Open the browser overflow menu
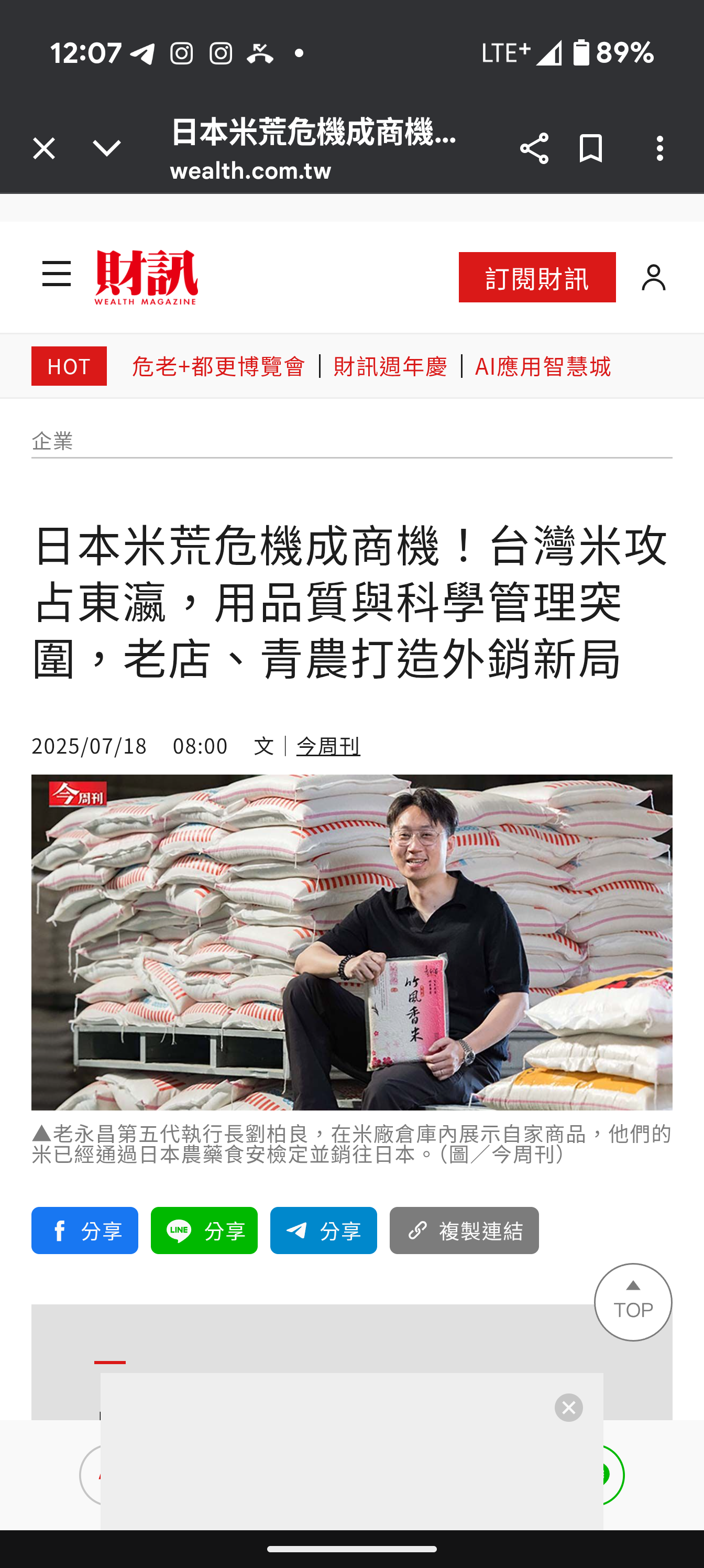704x1568 pixels. coord(659,148)
